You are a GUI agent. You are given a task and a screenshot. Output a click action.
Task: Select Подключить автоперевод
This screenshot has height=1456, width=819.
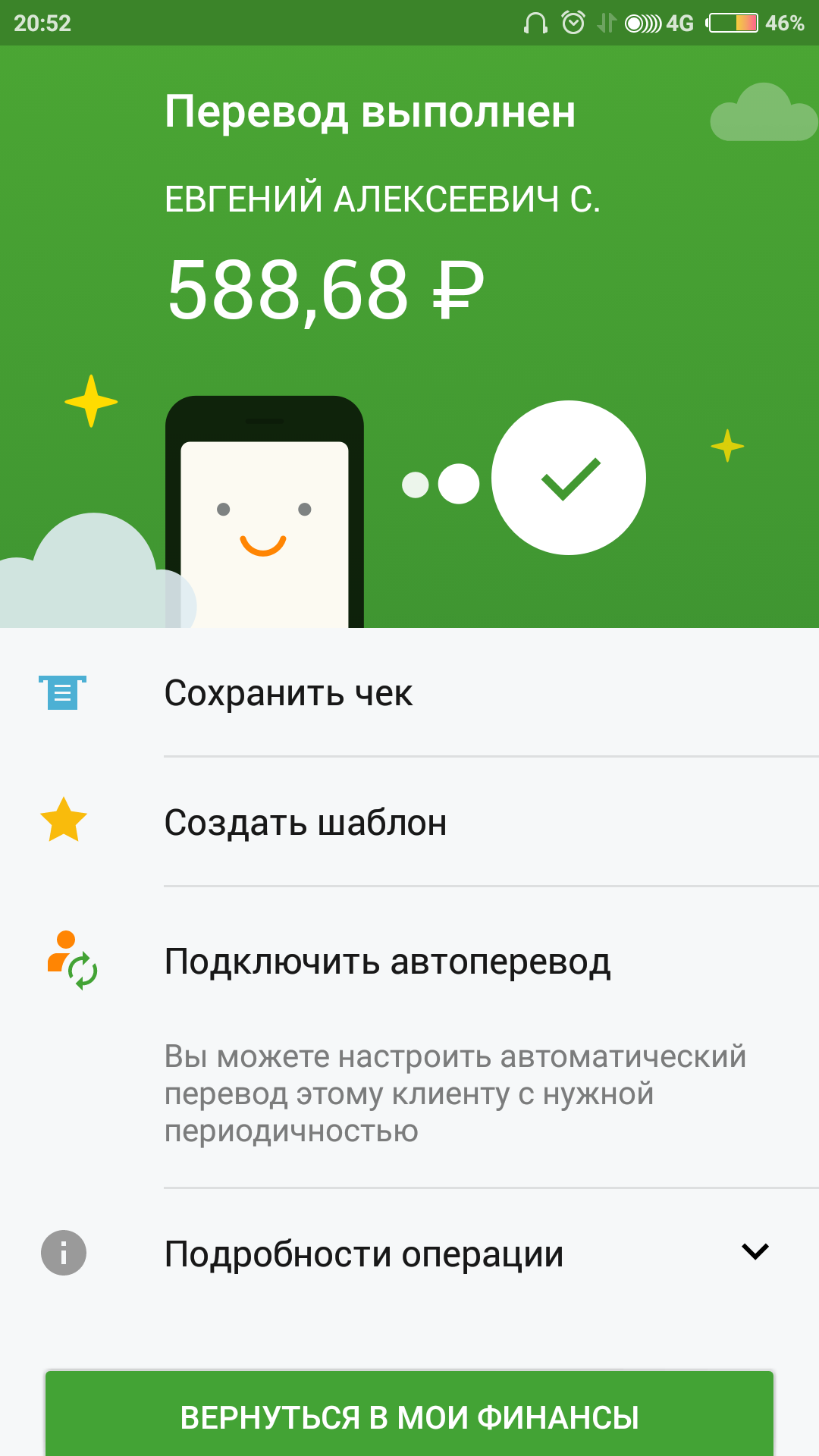(387, 962)
